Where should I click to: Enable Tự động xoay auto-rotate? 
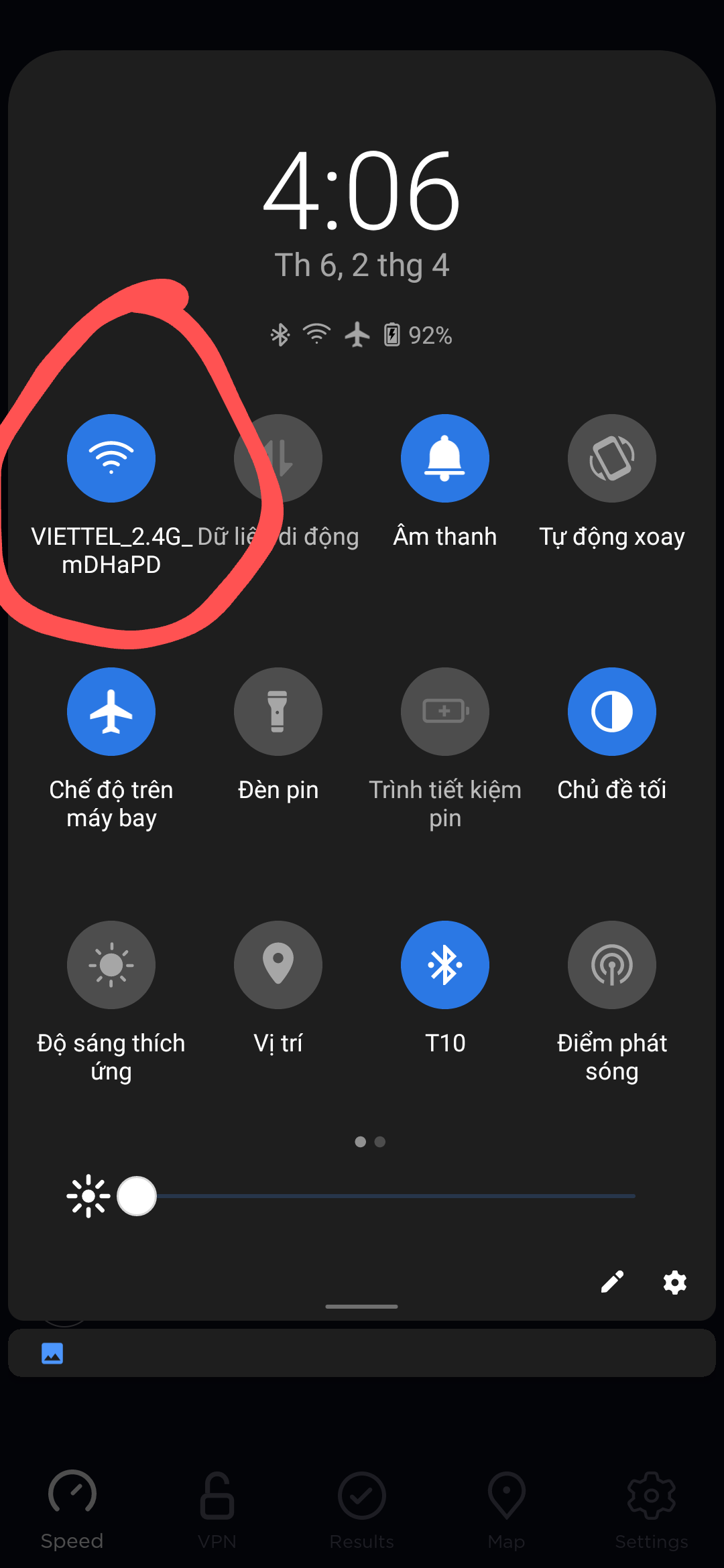point(612,458)
